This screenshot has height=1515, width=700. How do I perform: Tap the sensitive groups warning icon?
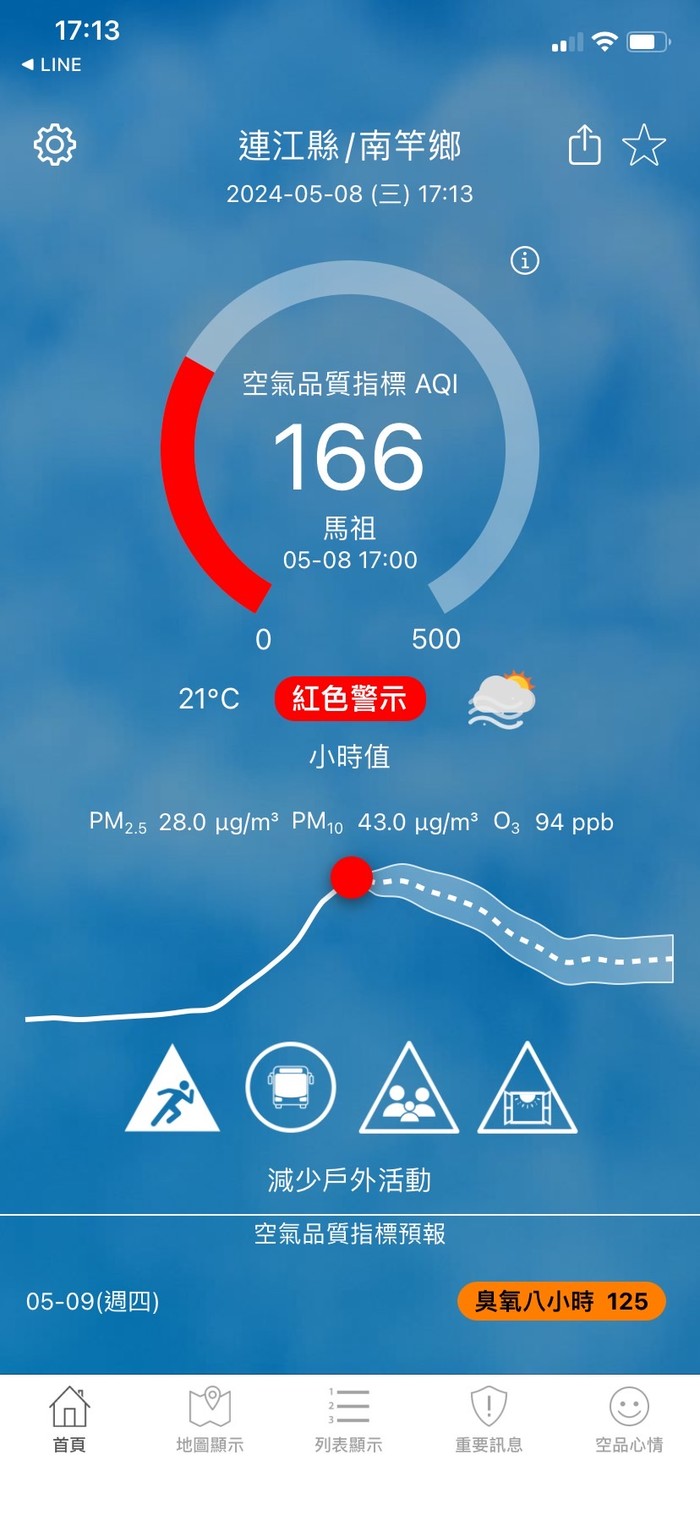click(409, 1088)
